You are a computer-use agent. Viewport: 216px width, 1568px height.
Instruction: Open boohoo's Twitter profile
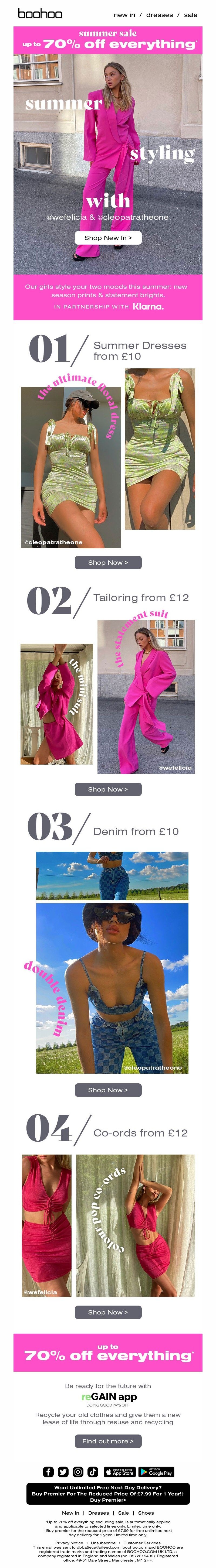[63, 1472]
